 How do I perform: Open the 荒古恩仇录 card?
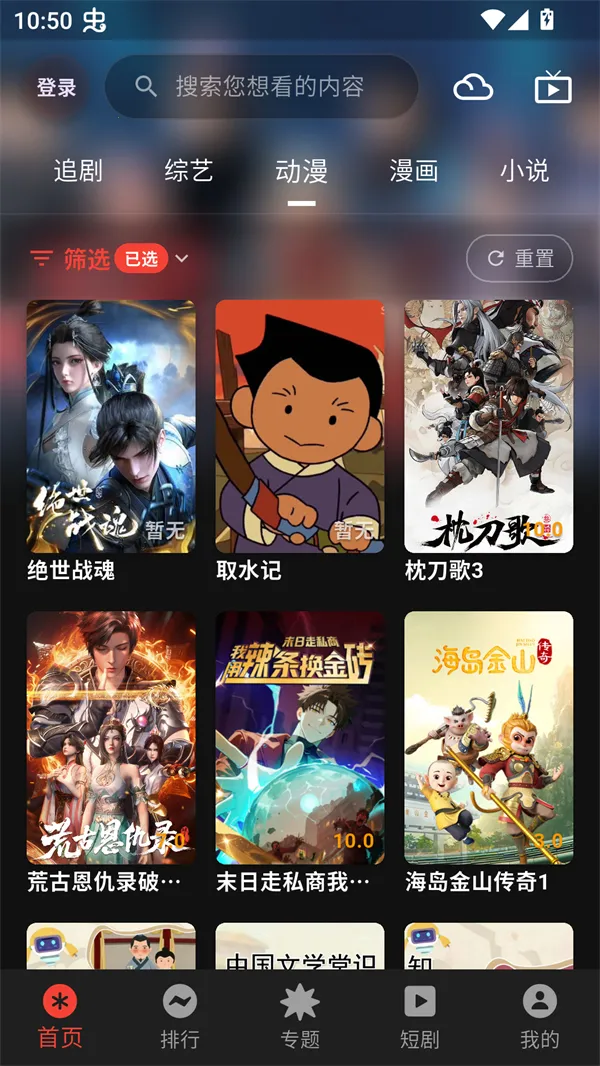tap(111, 738)
